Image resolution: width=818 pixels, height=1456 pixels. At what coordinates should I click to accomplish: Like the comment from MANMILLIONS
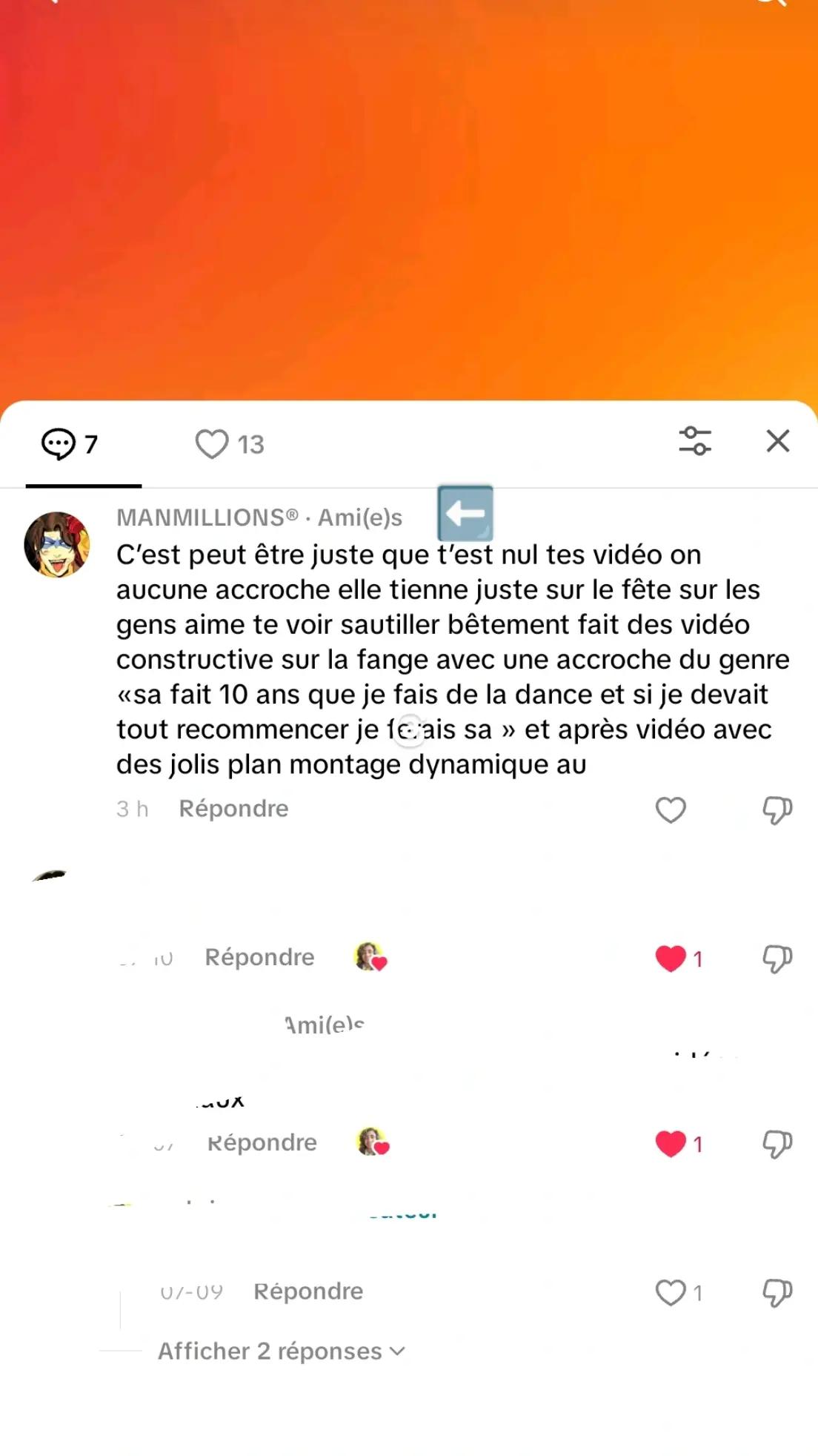click(671, 810)
